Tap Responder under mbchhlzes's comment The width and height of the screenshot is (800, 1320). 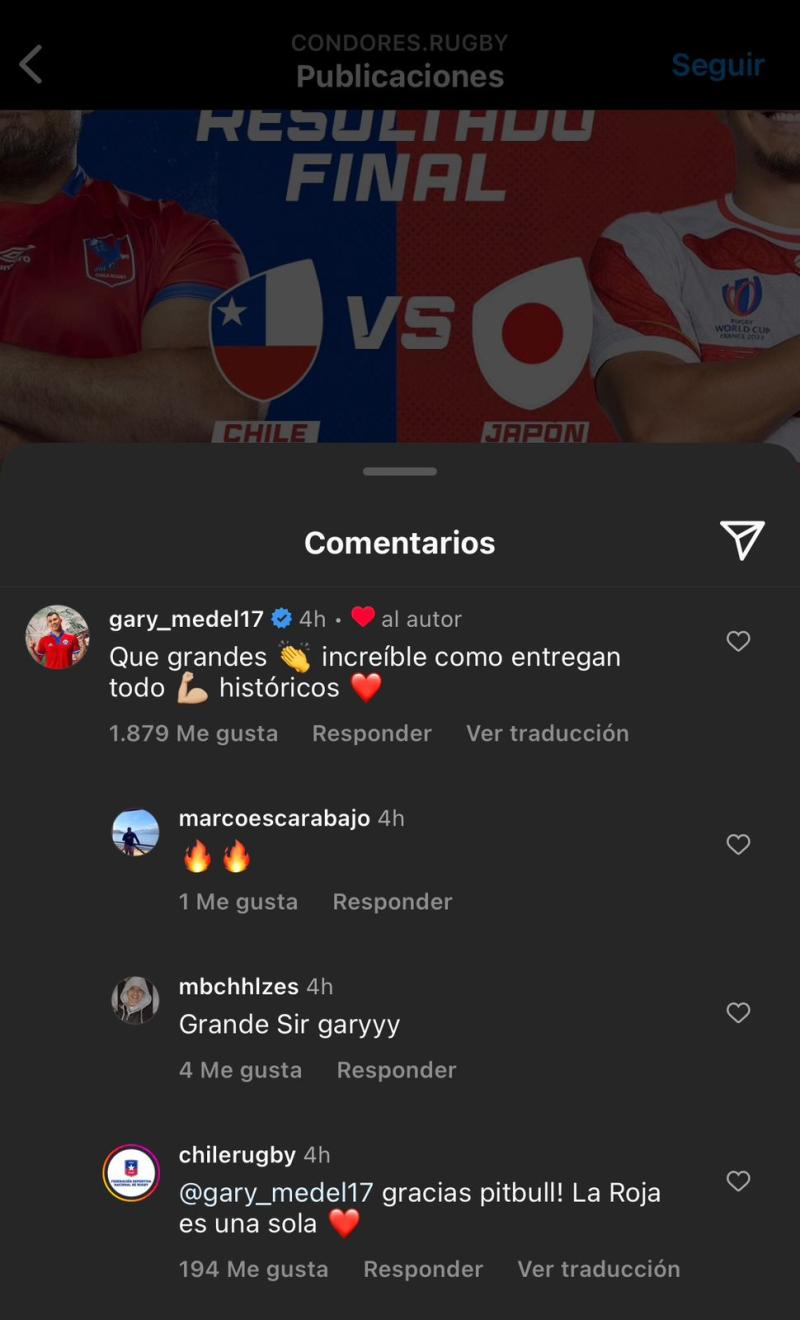coord(396,1069)
